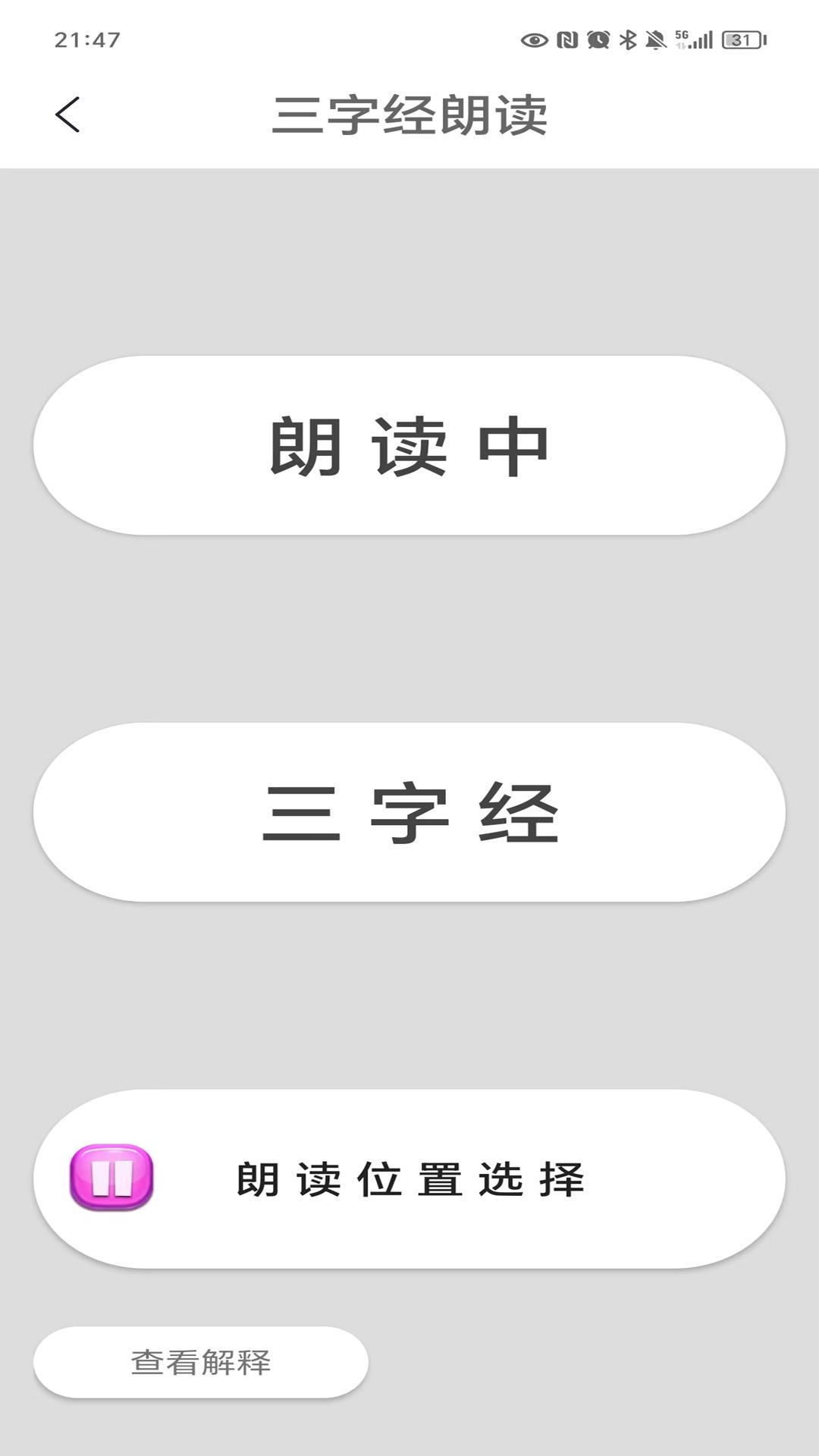Image resolution: width=819 pixels, height=1456 pixels.
Task: Toggle notifications via the crossed bell
Action: [x=654, y=38]
